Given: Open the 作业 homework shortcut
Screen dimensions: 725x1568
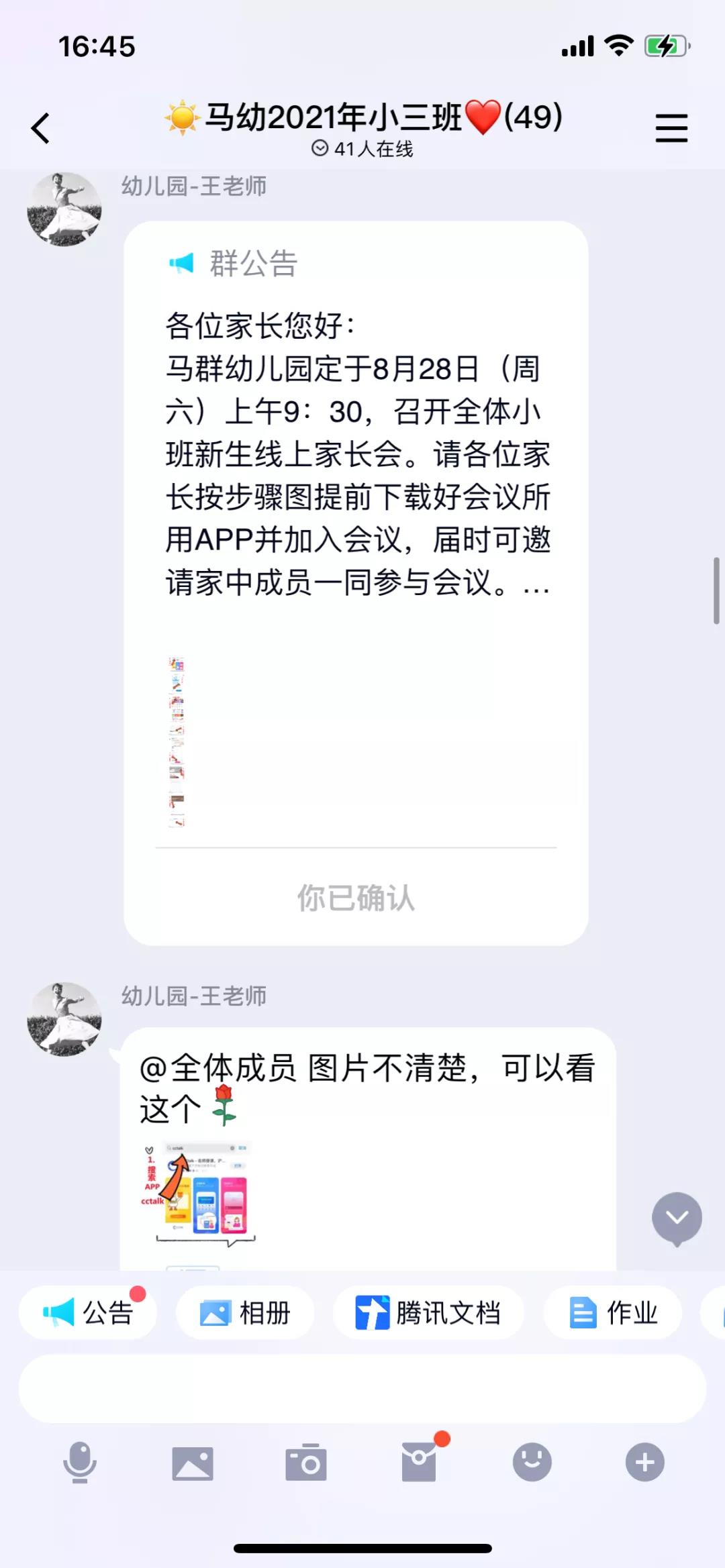Looking at the screenshot, I should pos(613,1312).
